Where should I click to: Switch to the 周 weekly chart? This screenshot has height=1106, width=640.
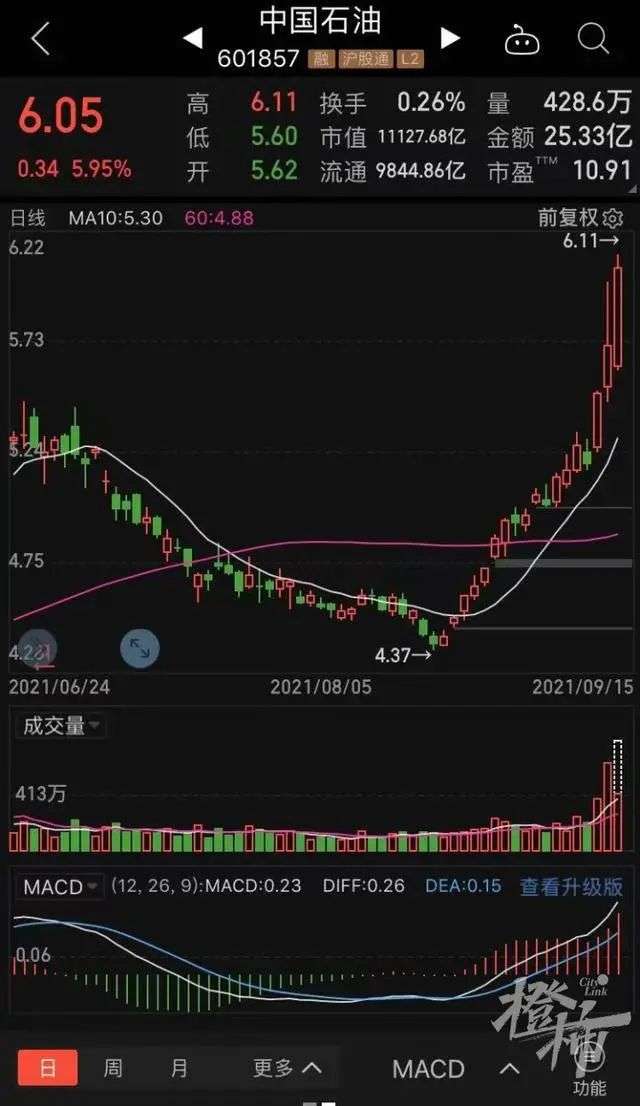[x=113, y=1068]
